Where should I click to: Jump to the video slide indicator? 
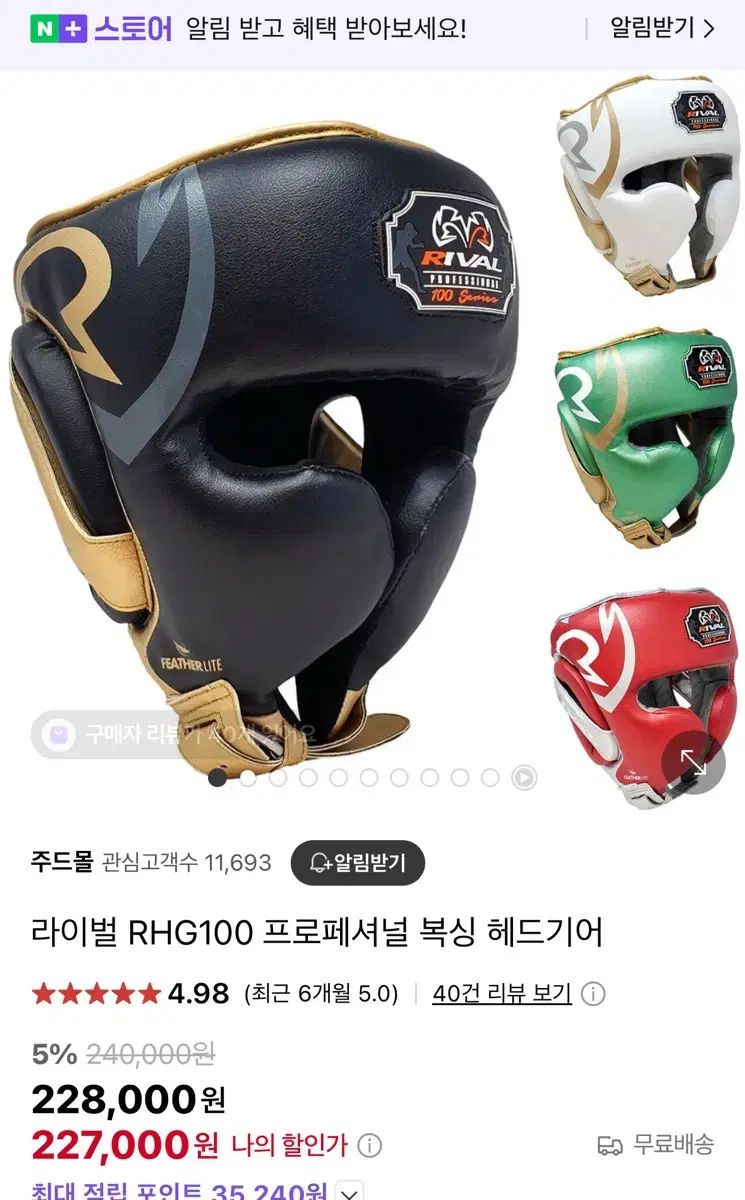tap(523, 777)
